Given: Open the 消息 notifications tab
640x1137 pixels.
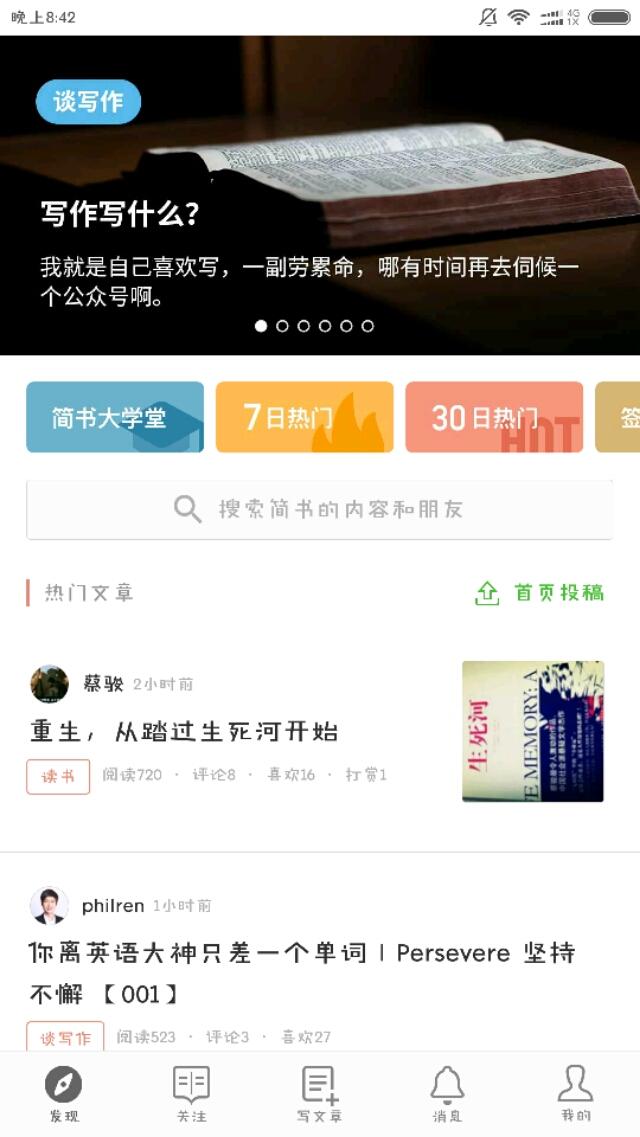Looking at the screenshot, I should pyautogui.click(x=447, y=1094).
